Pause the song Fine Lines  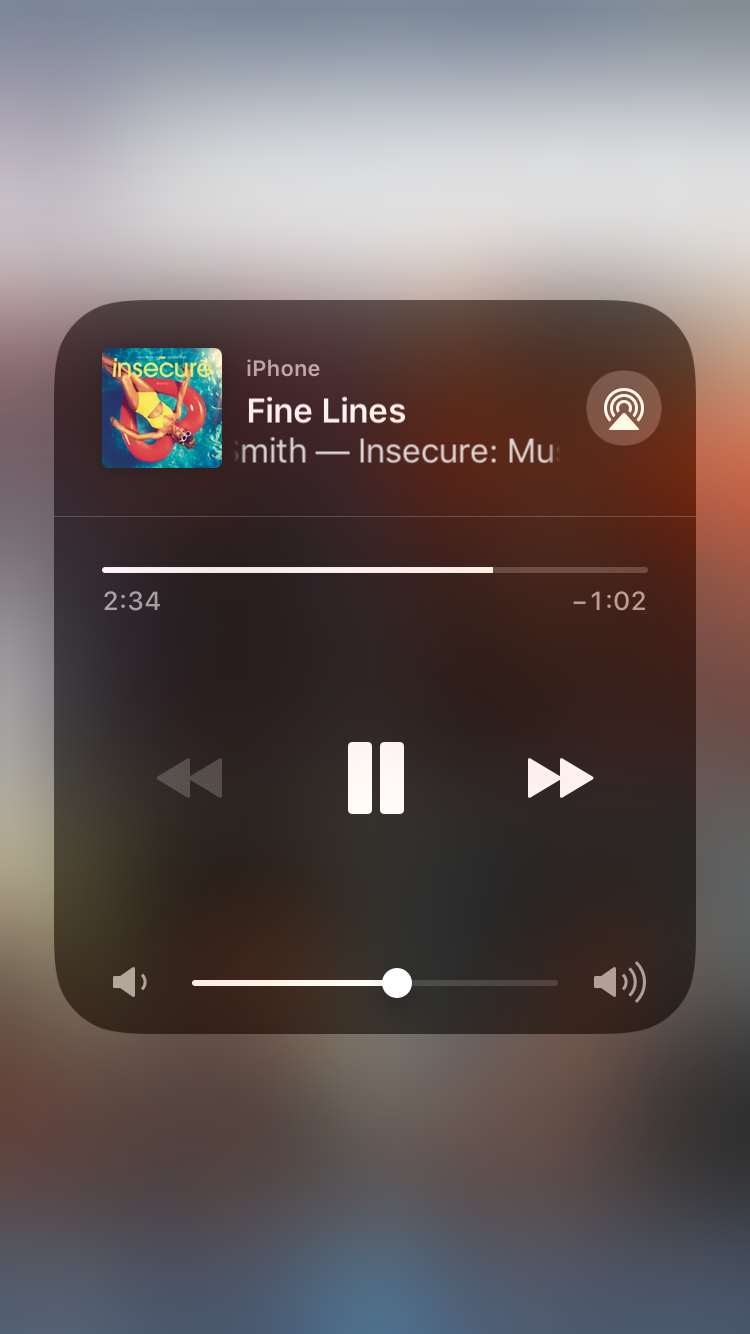point(376,778)
